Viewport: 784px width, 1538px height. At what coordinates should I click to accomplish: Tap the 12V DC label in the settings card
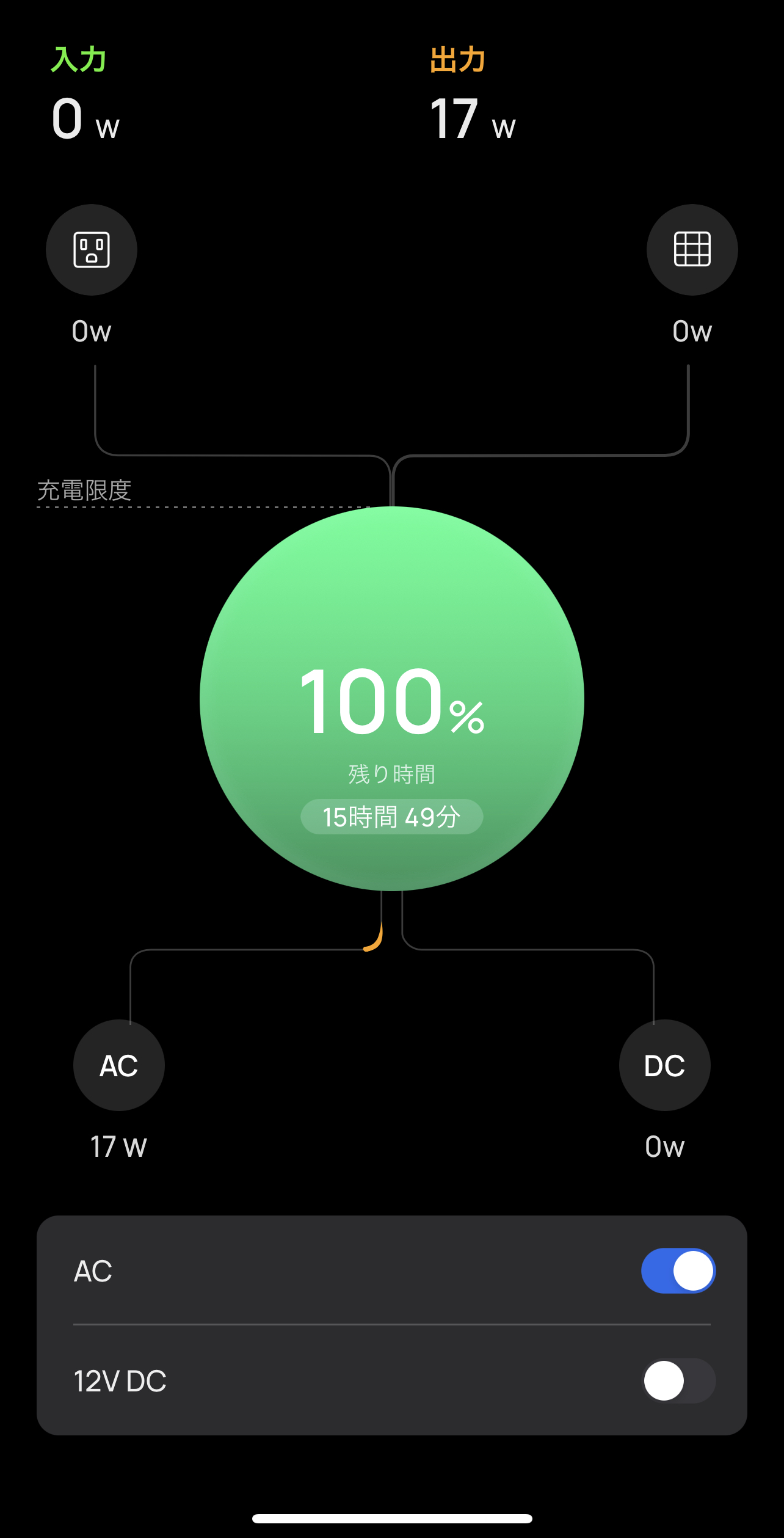[x=120, y=1382]
